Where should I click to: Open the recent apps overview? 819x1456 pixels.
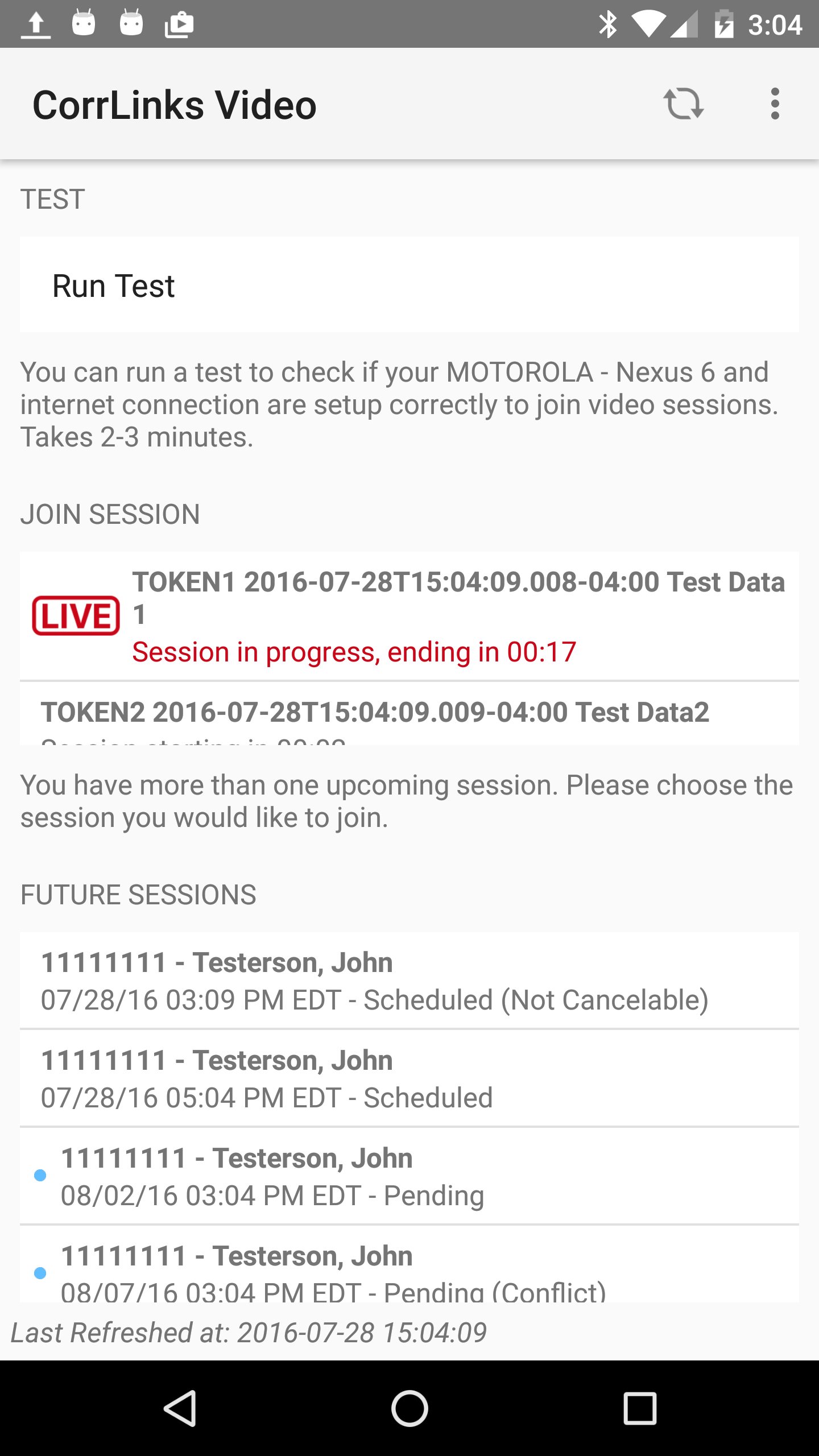point(640,1408)
